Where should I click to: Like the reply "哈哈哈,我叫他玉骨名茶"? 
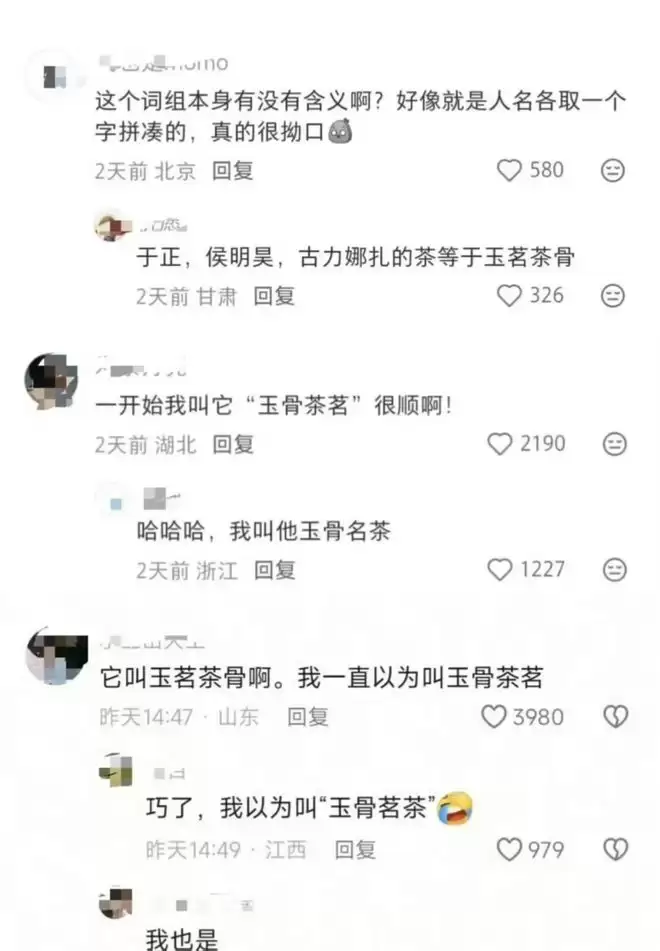[x=500, y=570]
